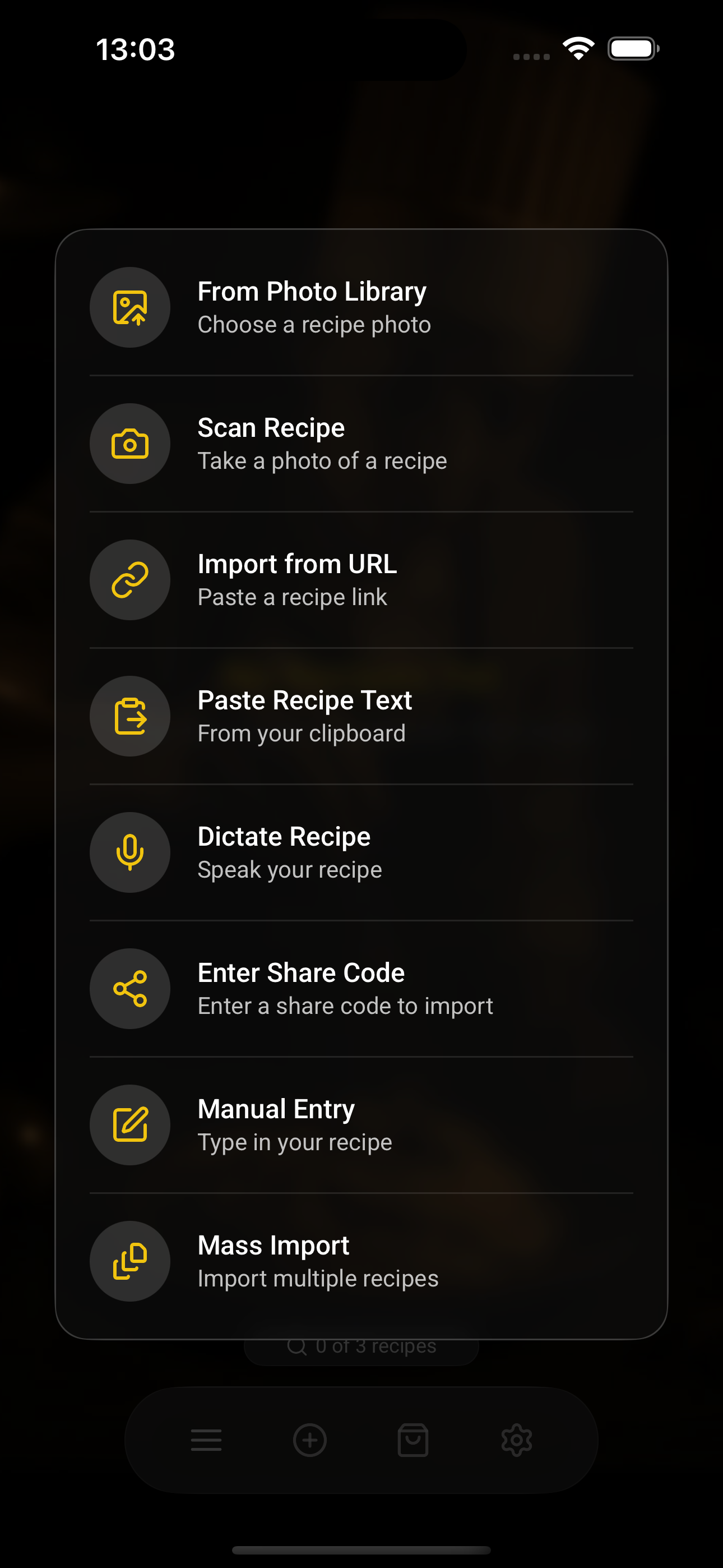Tap Paste Recipe Text option
723x1568 pixels.
click(x=360, y=717)
